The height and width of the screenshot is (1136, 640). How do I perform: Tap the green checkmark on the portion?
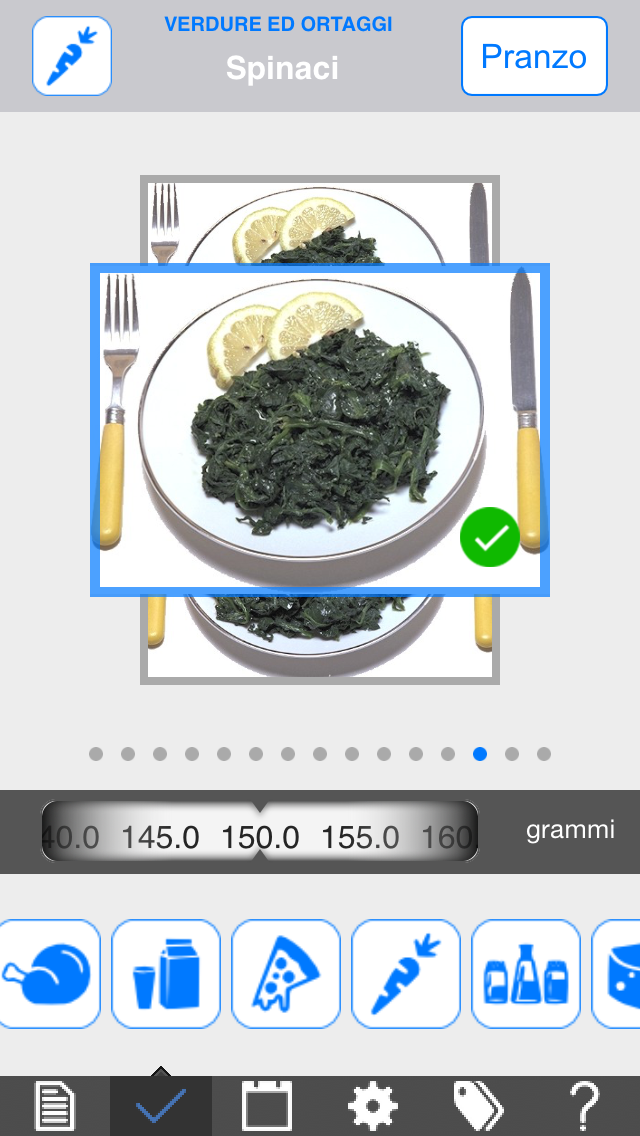(490, 537)
